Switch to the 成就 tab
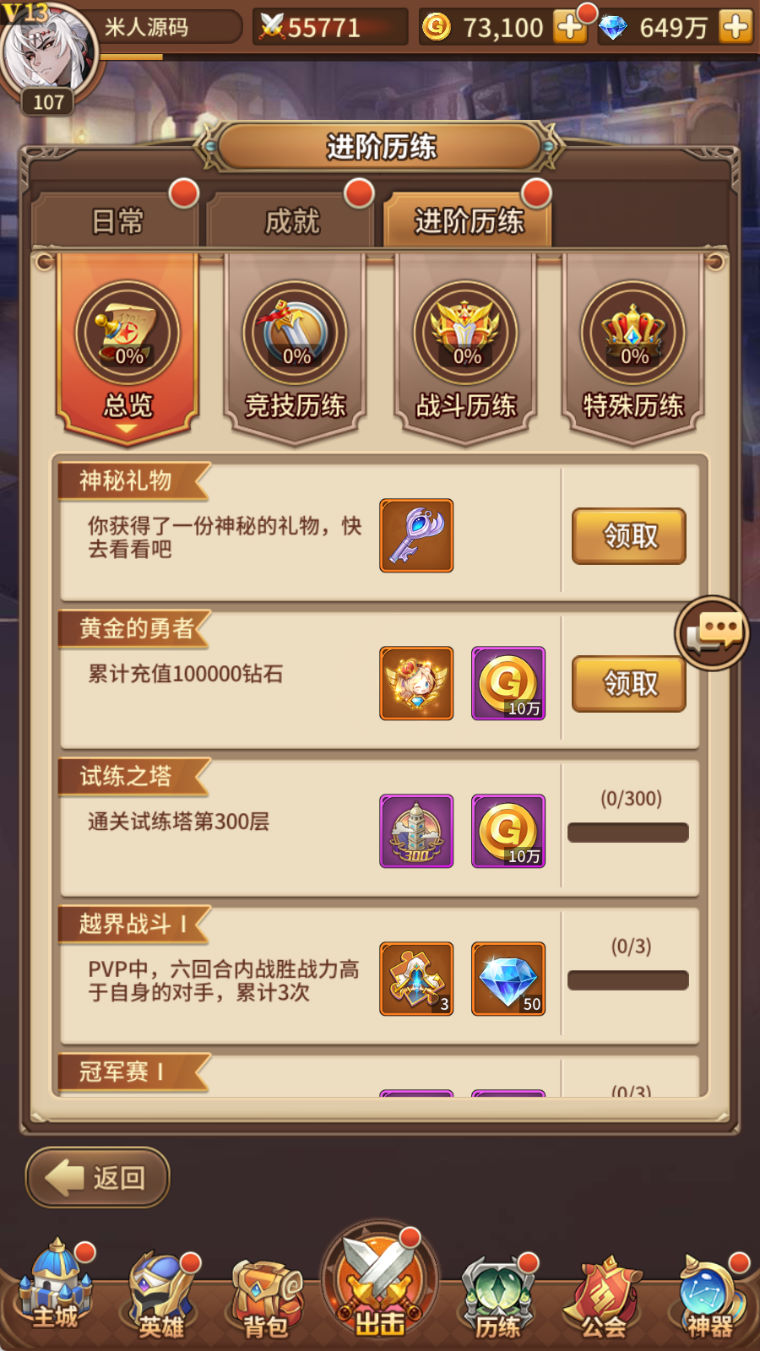The height and width of the screenshot is (1351, 760). coord(291,221)
